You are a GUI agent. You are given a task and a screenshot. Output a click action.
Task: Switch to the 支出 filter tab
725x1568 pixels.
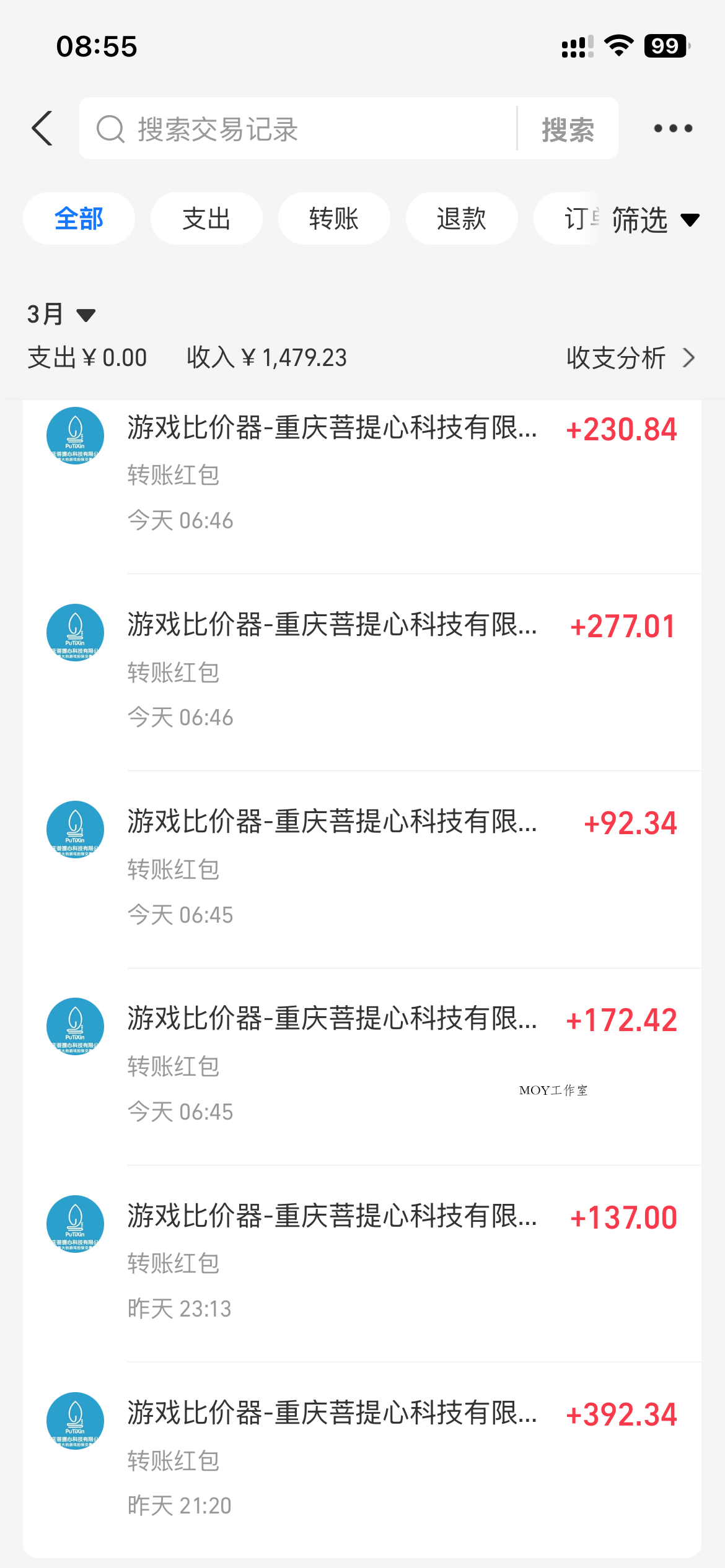(x=206, y=218)
